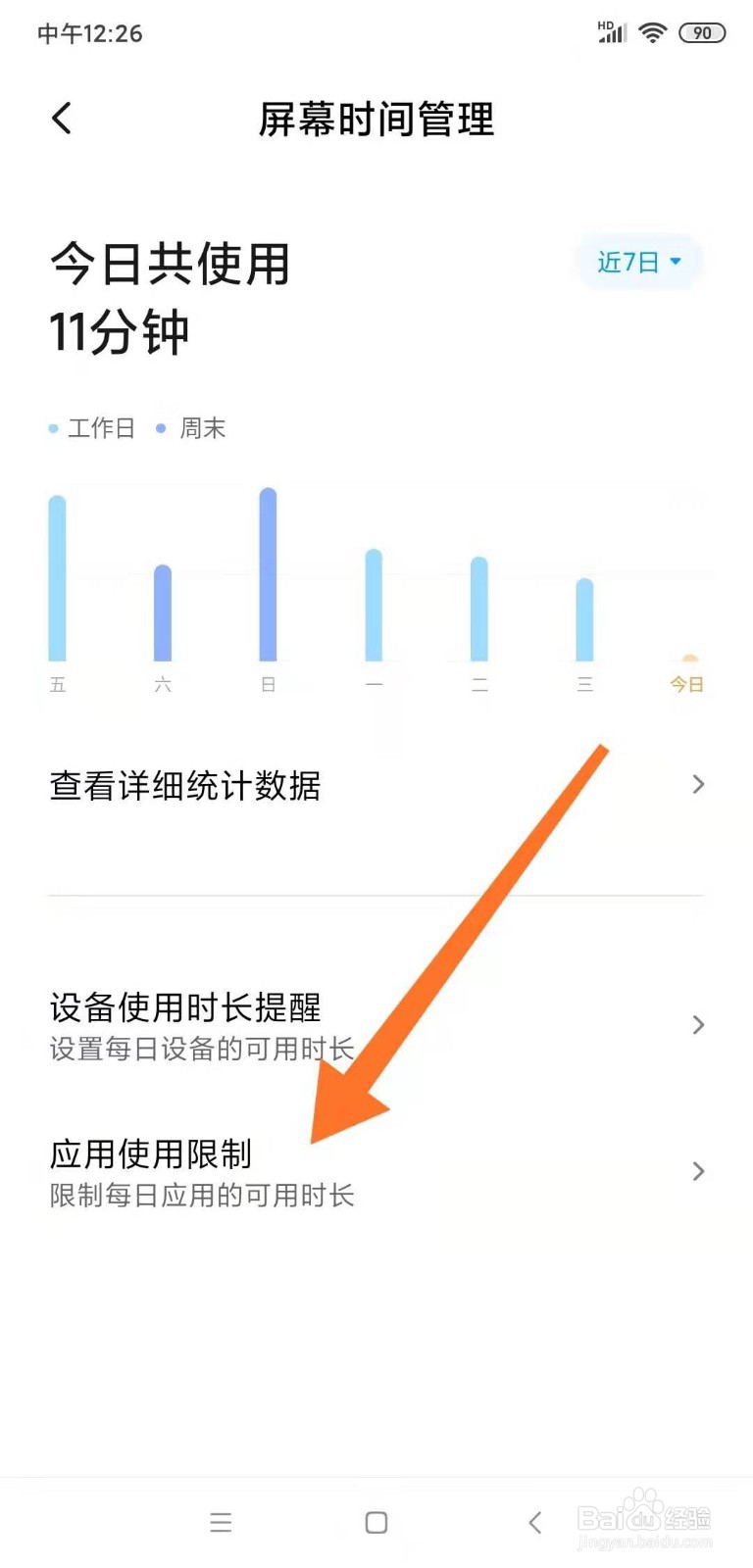Expand 设备使用时长提醒 via its chevron
Image resolution: width=753 pixels, height=1568 pixels.
(x=697, y=1024)
